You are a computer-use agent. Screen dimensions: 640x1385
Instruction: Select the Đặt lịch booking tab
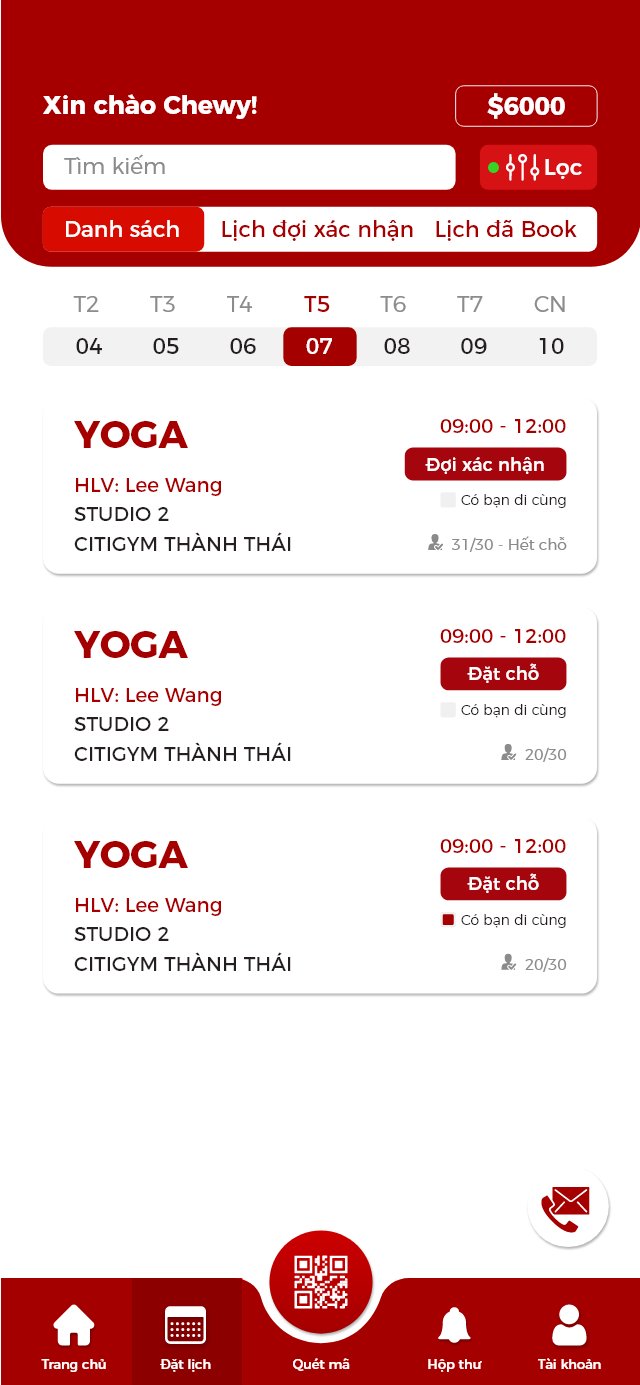click(x=186, y=1337)
